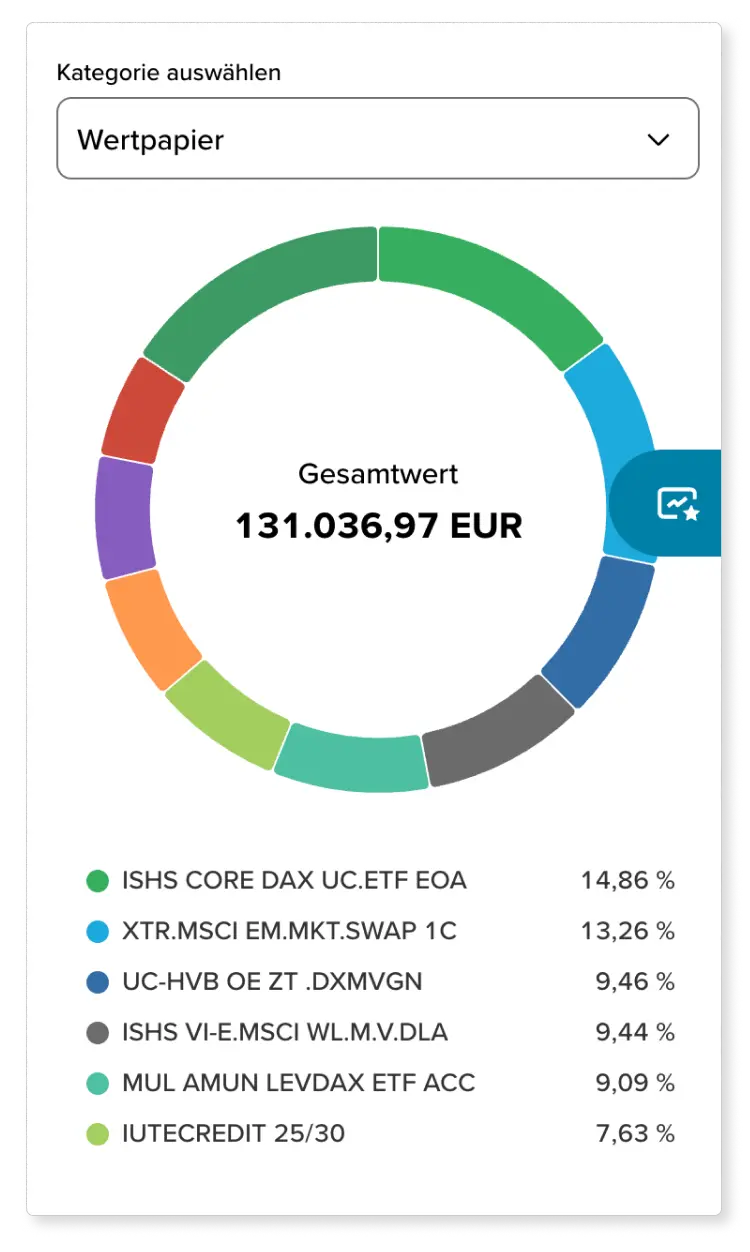Select the MUL AMUN LEVDAX ETF ACC holding

pos(298,1083)
